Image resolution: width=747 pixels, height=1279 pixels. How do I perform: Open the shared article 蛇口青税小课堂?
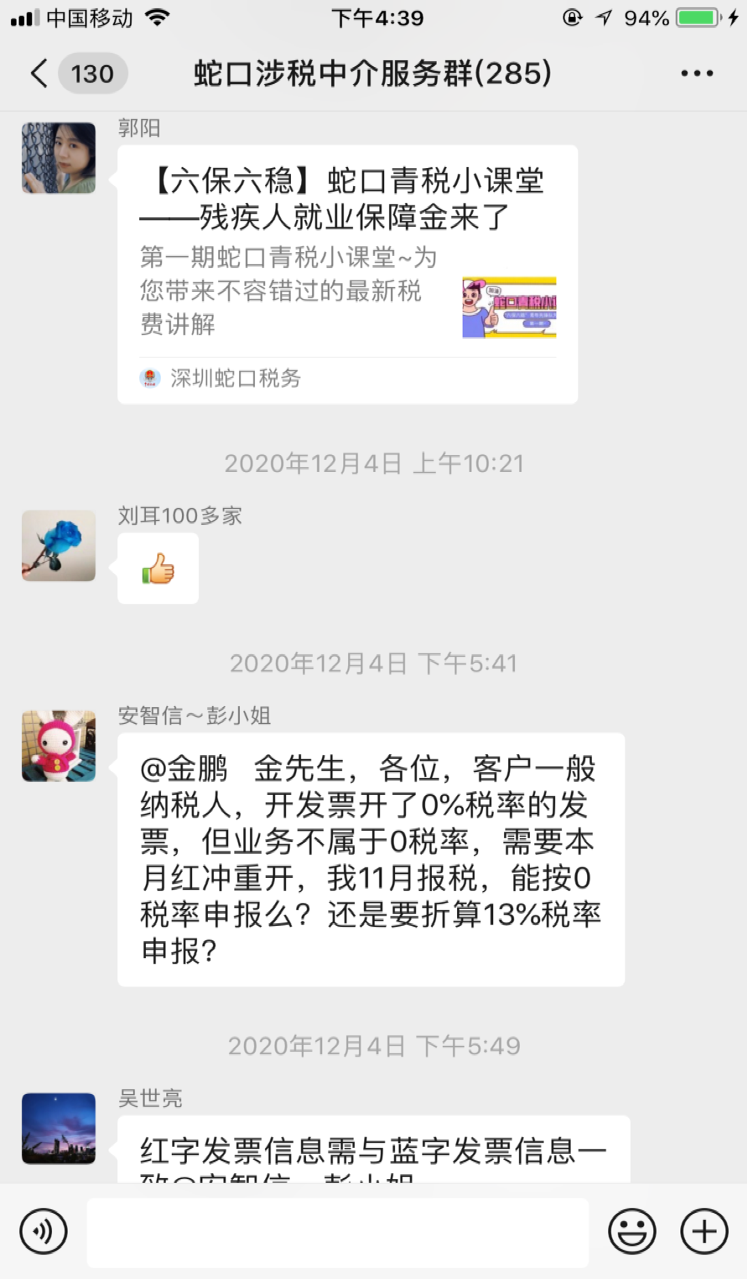(347, 275)
